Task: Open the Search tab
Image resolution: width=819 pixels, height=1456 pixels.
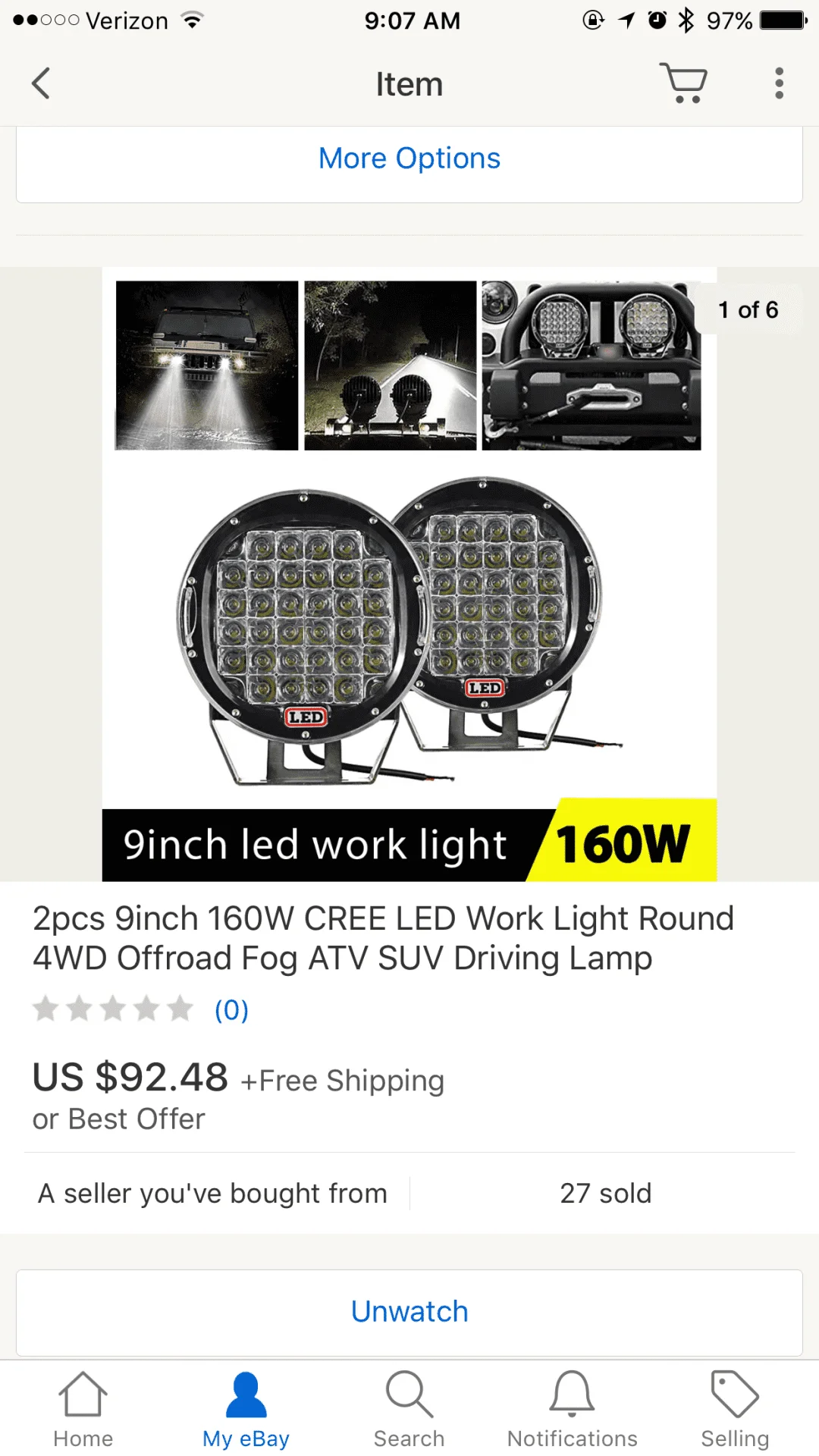Action: (x=409, y=1409)
